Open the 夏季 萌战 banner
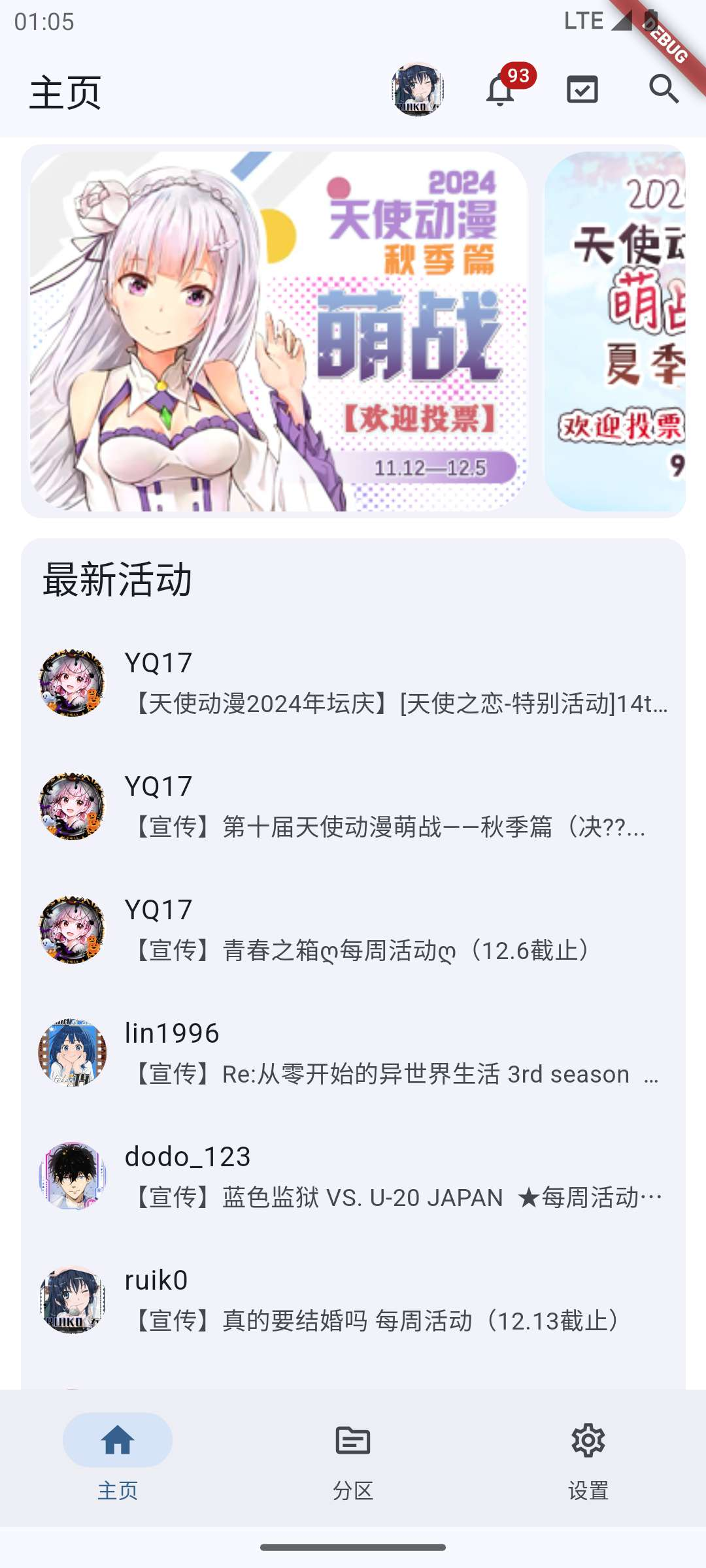 point(615,331)
